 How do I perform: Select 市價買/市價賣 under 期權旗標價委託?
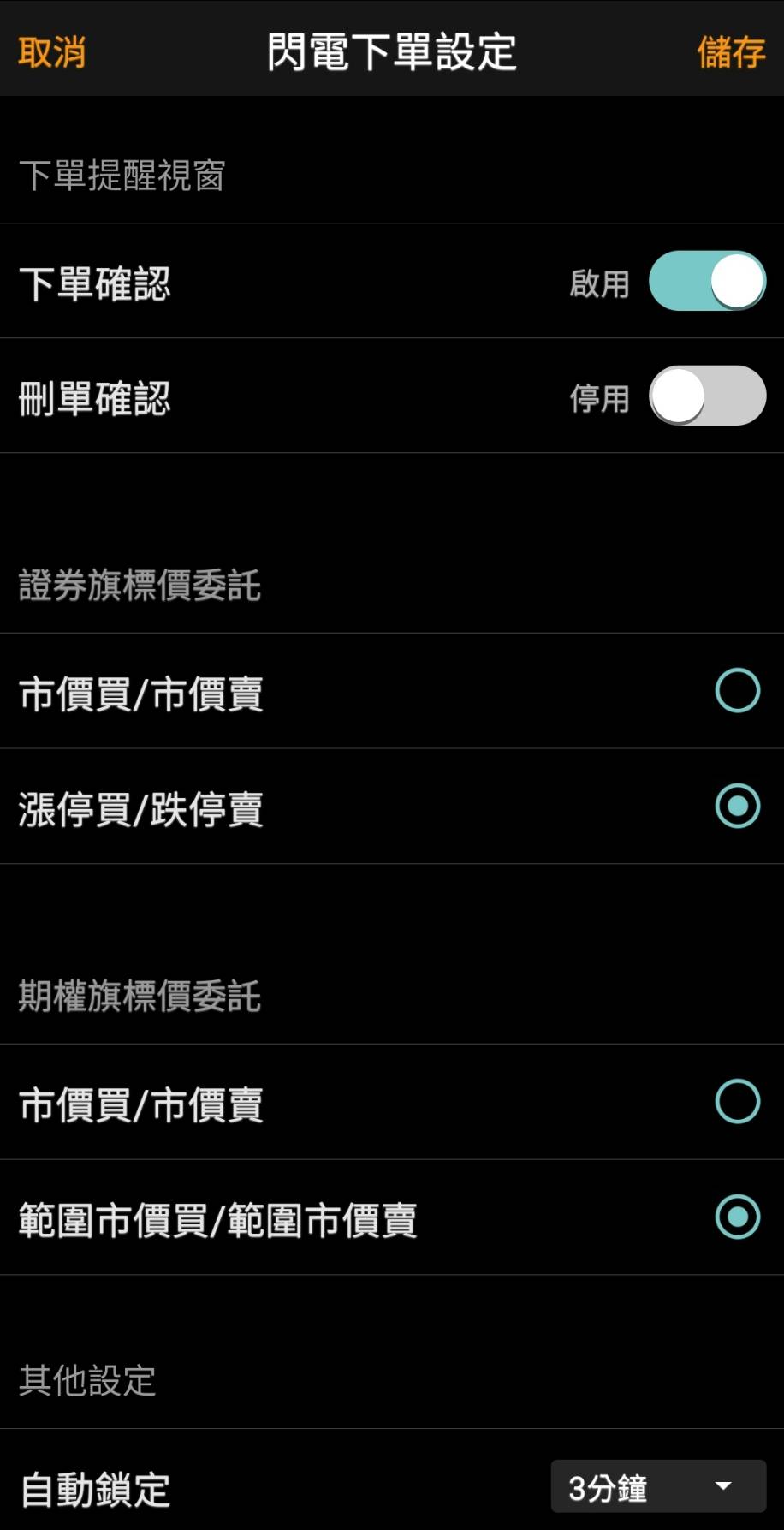tap(737, 1102)
